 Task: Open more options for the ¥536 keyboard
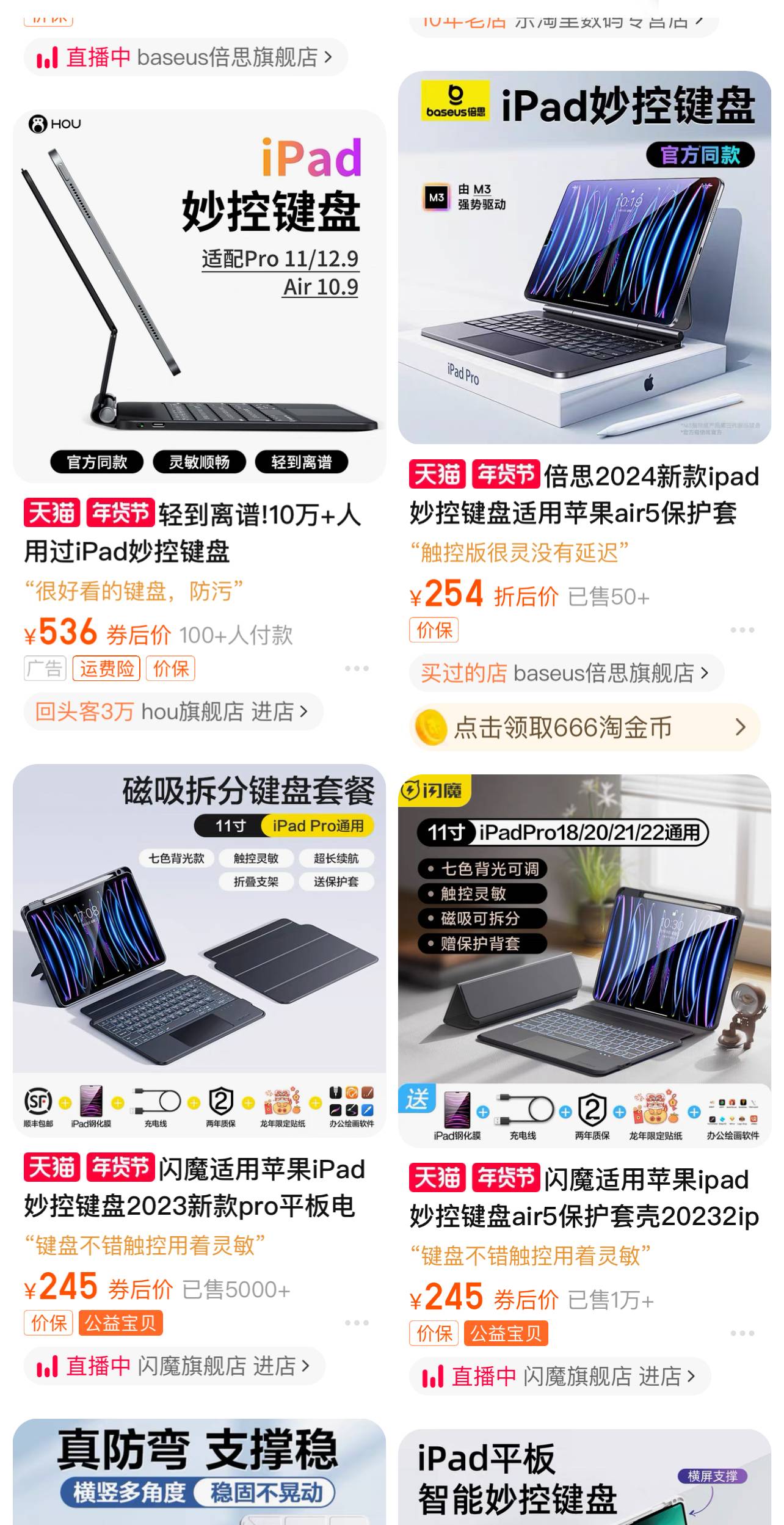[x=357, y=668]
